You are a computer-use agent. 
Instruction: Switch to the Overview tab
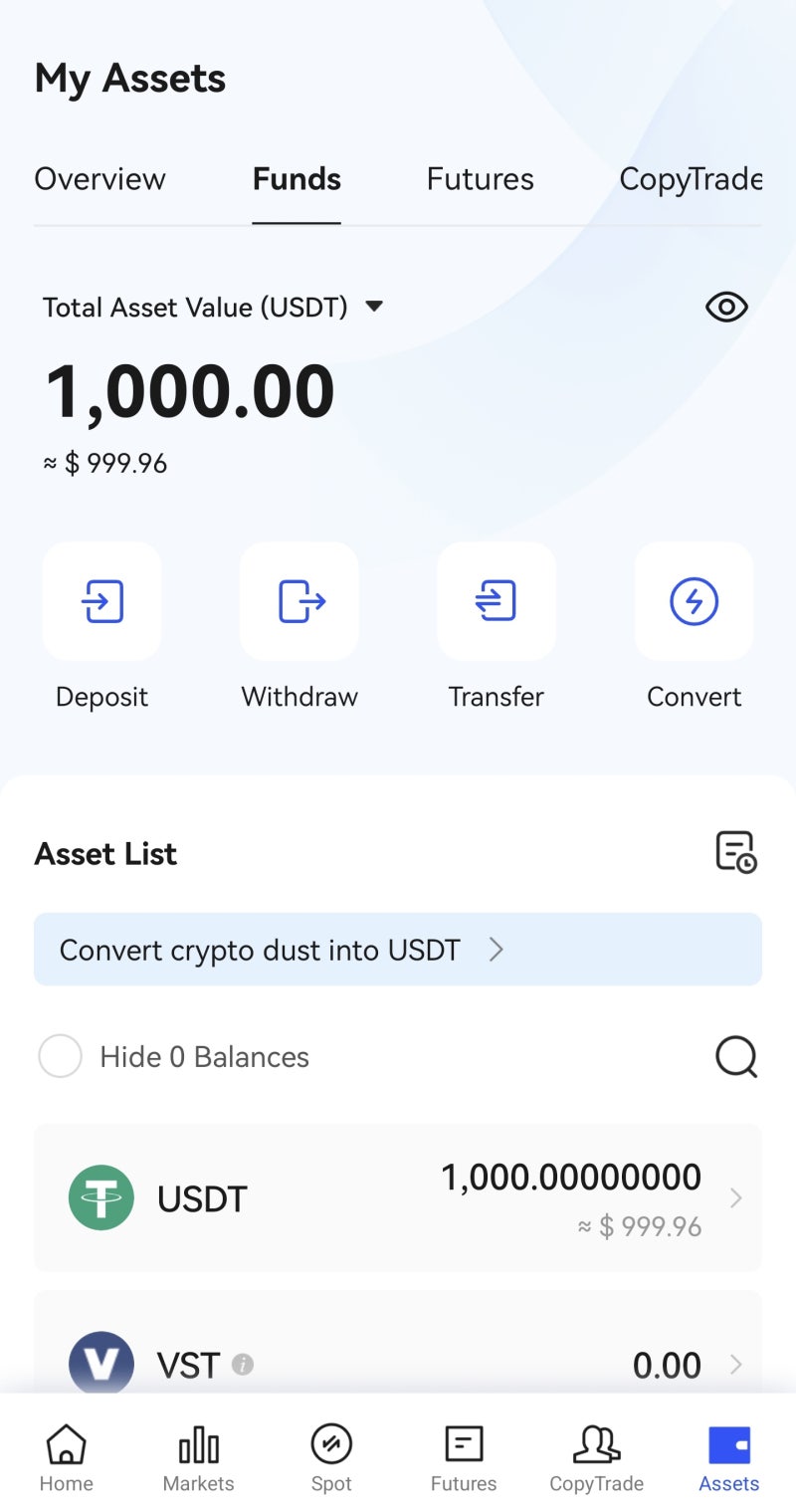coord(99,179)
